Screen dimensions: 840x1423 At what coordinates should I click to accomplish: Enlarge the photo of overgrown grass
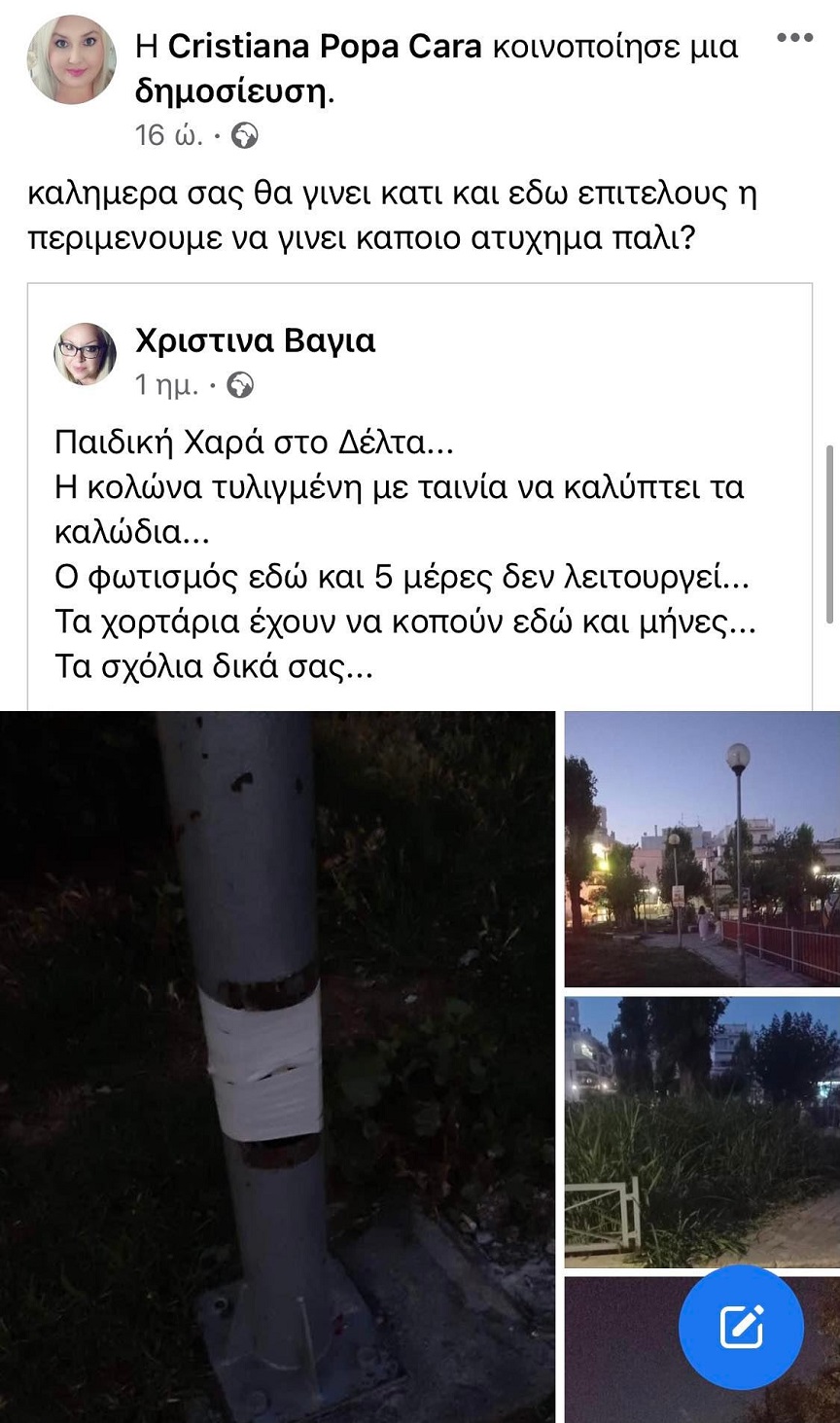[702, 1131]
